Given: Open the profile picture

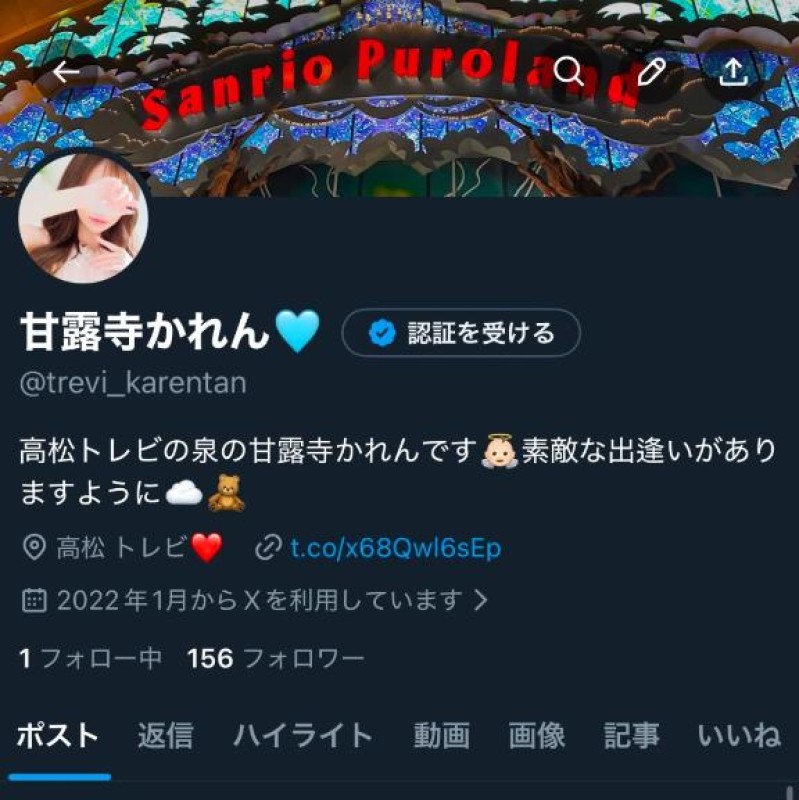Looking at the screenshot, I should tap(83, 218).
